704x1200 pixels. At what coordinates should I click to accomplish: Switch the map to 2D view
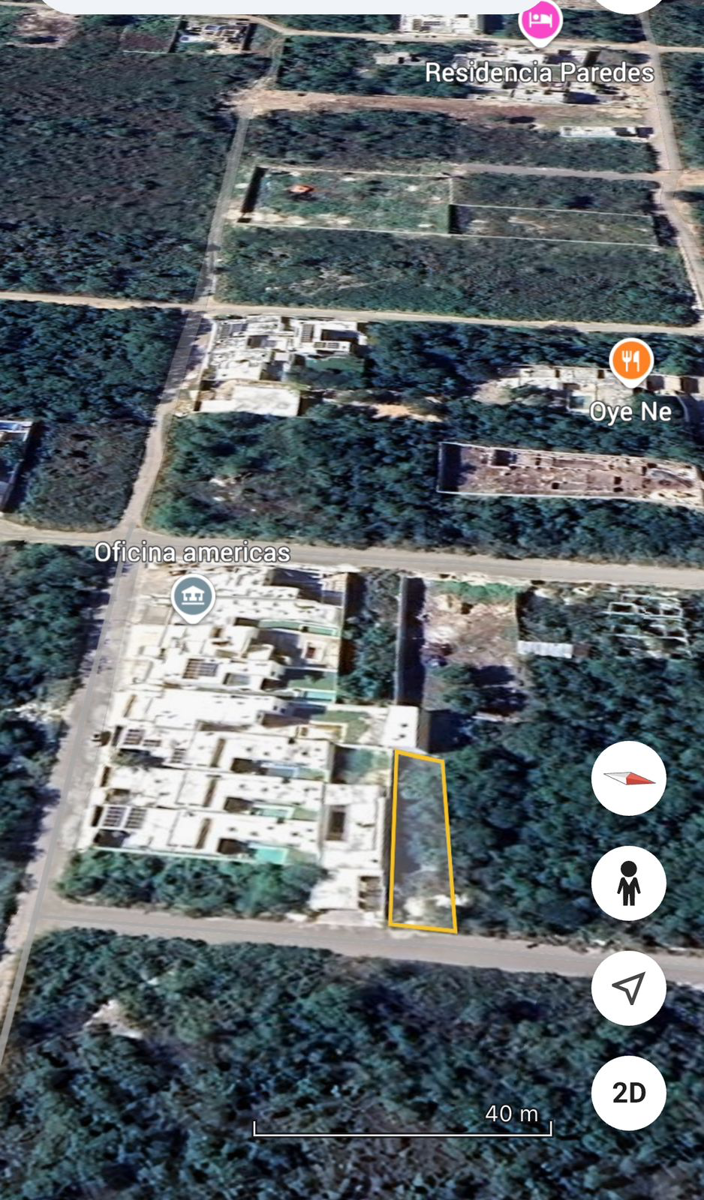tap(628, 1093)
